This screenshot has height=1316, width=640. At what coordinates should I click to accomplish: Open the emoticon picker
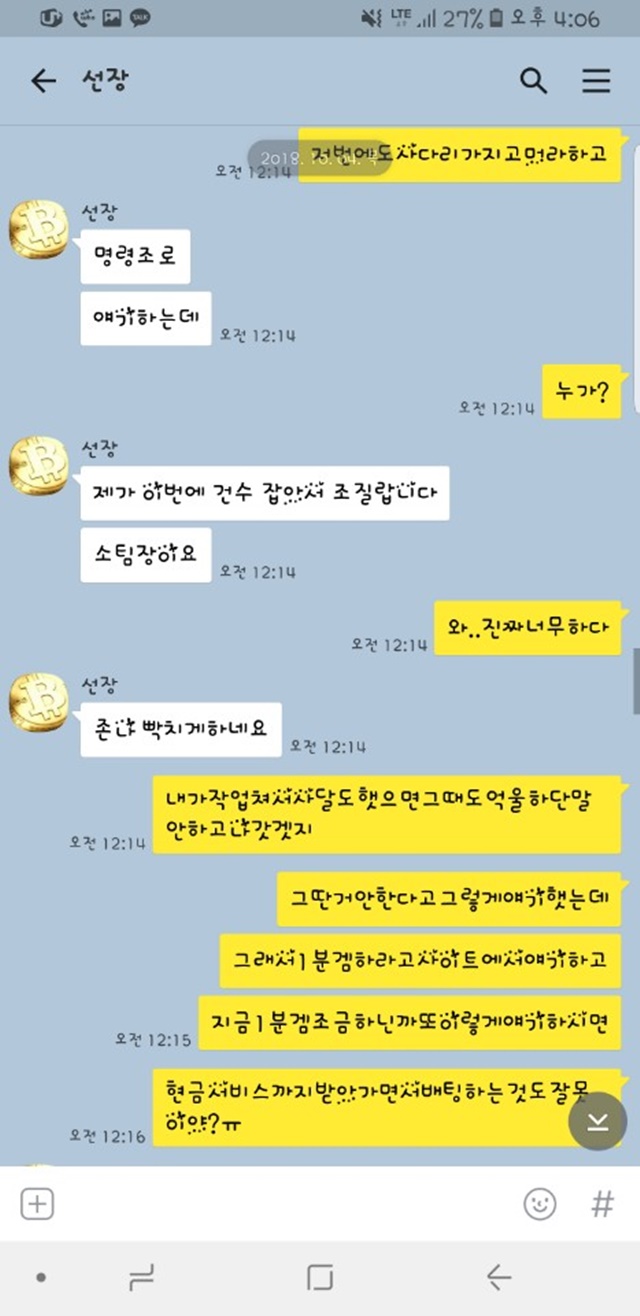coord(540,1204)
